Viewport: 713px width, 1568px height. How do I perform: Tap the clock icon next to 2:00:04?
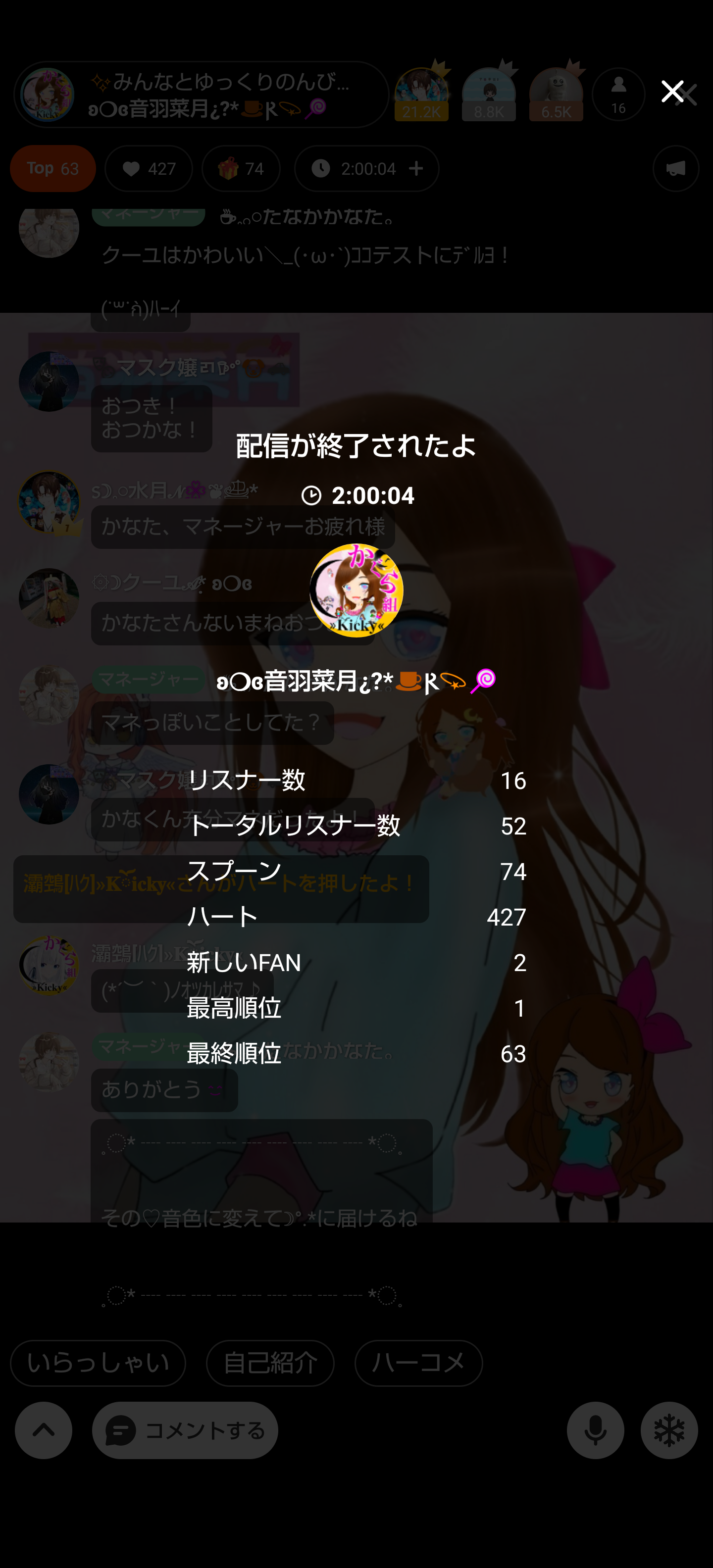click(x=321, y=169)
